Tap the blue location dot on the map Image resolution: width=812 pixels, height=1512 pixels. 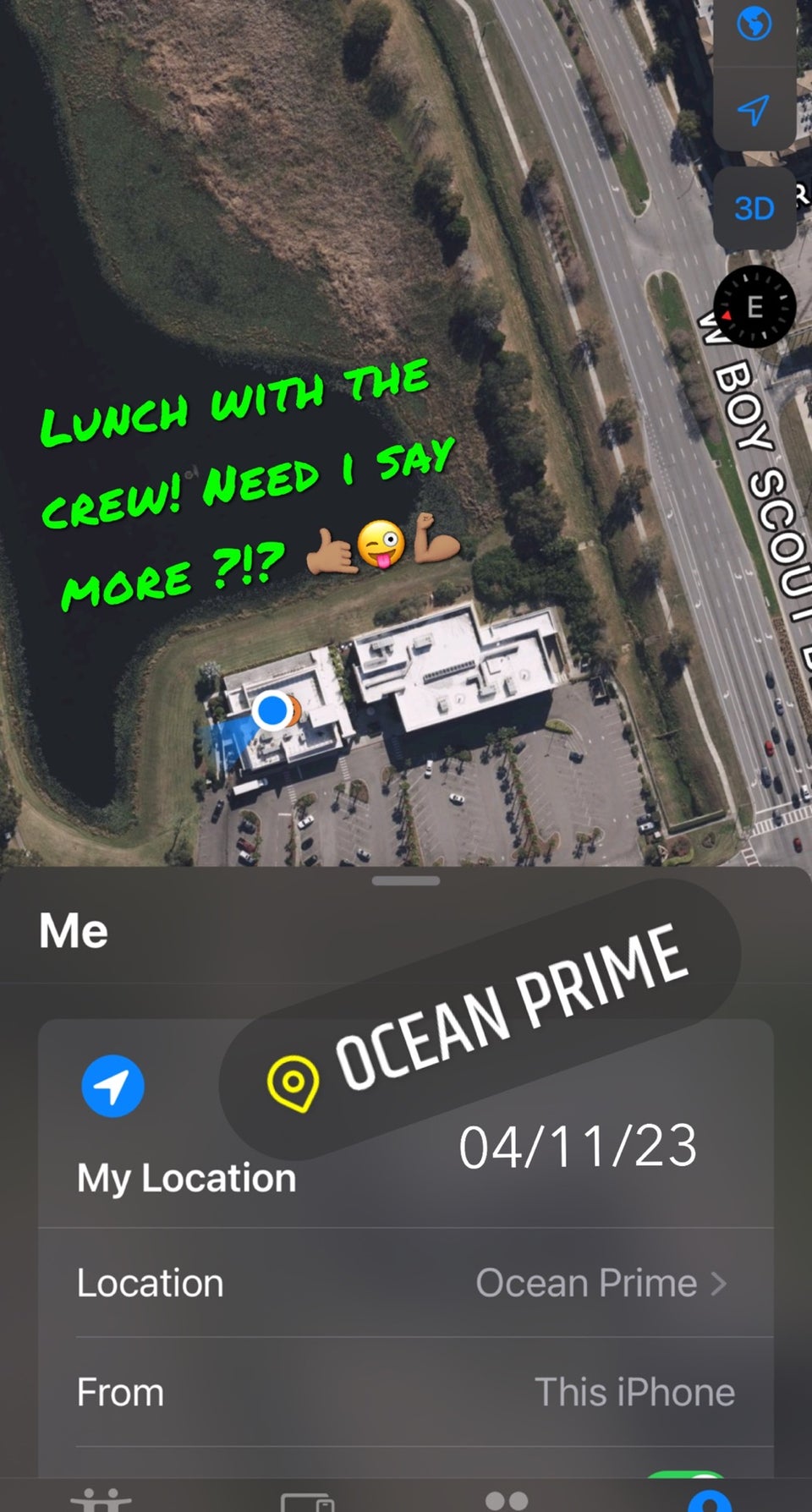point(272,710)
